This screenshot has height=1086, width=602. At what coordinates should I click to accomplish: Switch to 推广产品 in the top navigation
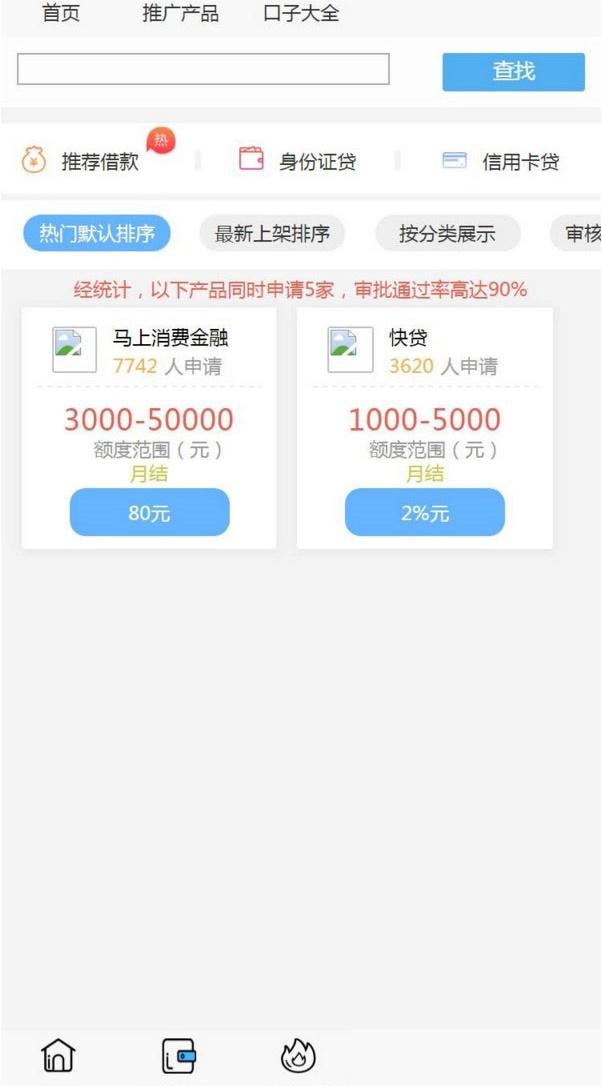(180, 14)
